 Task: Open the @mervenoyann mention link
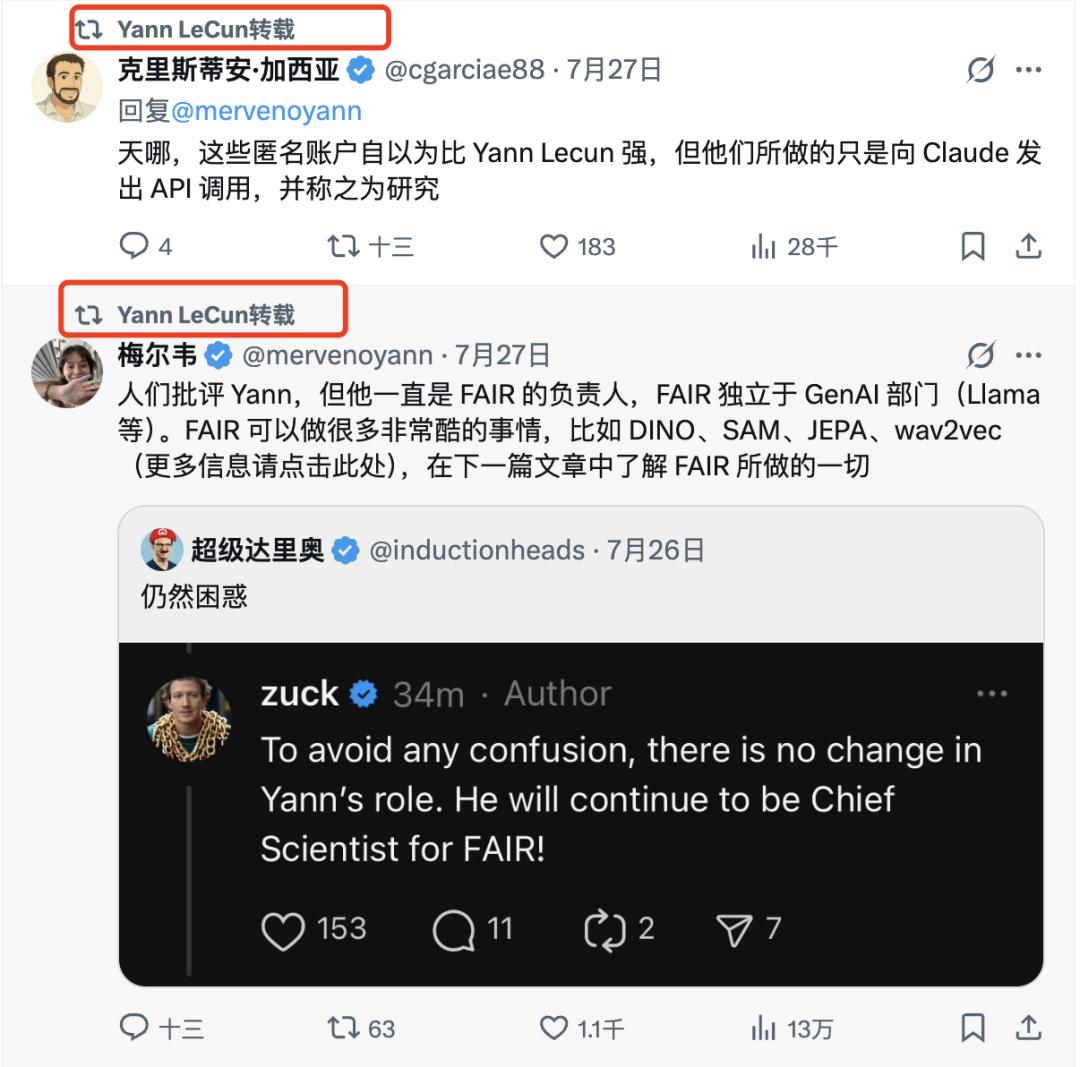click(266, 111)
